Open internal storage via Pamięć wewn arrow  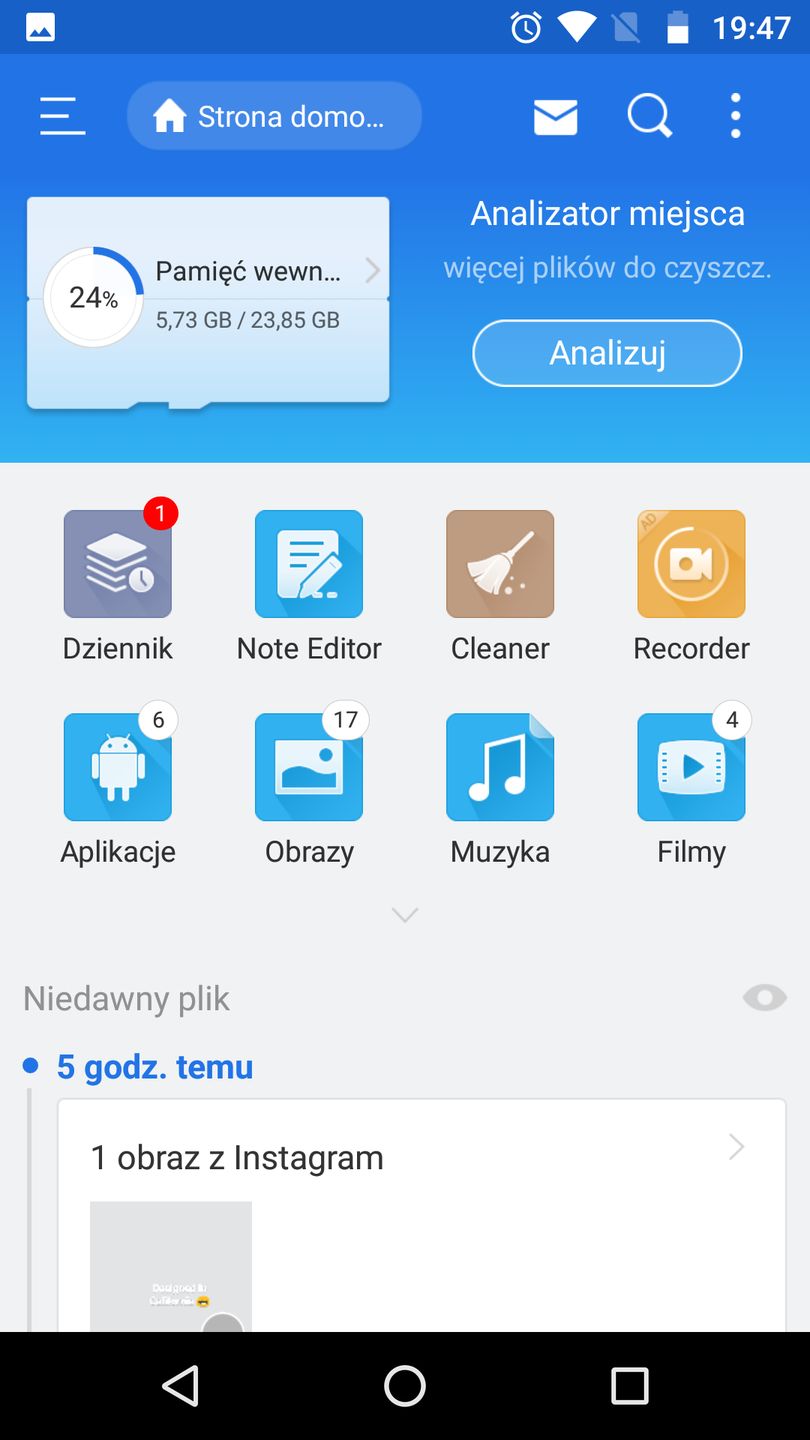click(371, 270)
